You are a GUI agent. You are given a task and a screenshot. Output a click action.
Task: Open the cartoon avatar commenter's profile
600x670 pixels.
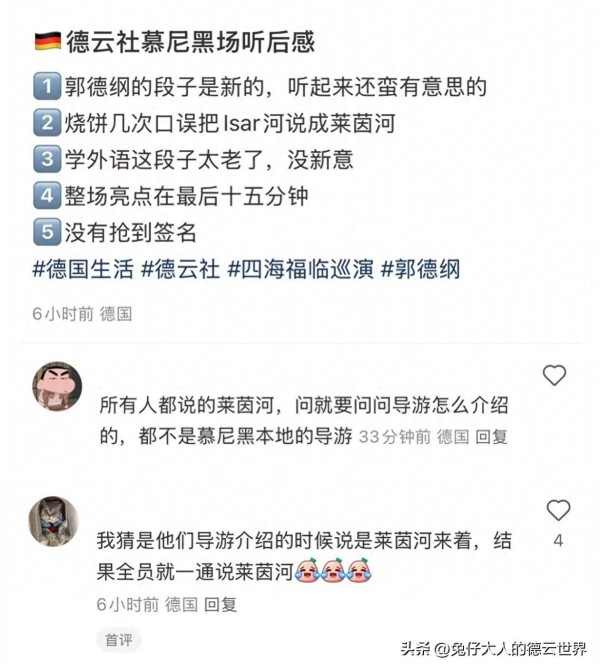[57, 387]
